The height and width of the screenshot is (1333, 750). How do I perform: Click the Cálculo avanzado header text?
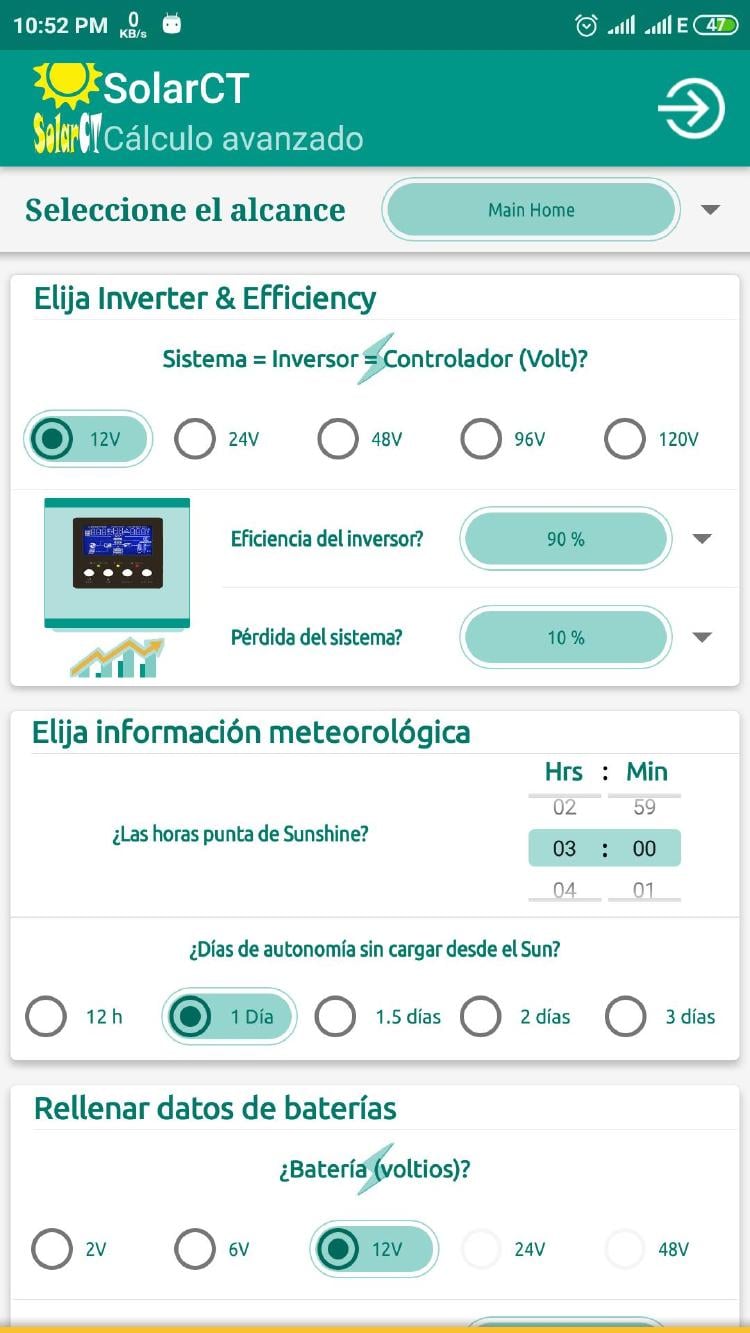233,136
